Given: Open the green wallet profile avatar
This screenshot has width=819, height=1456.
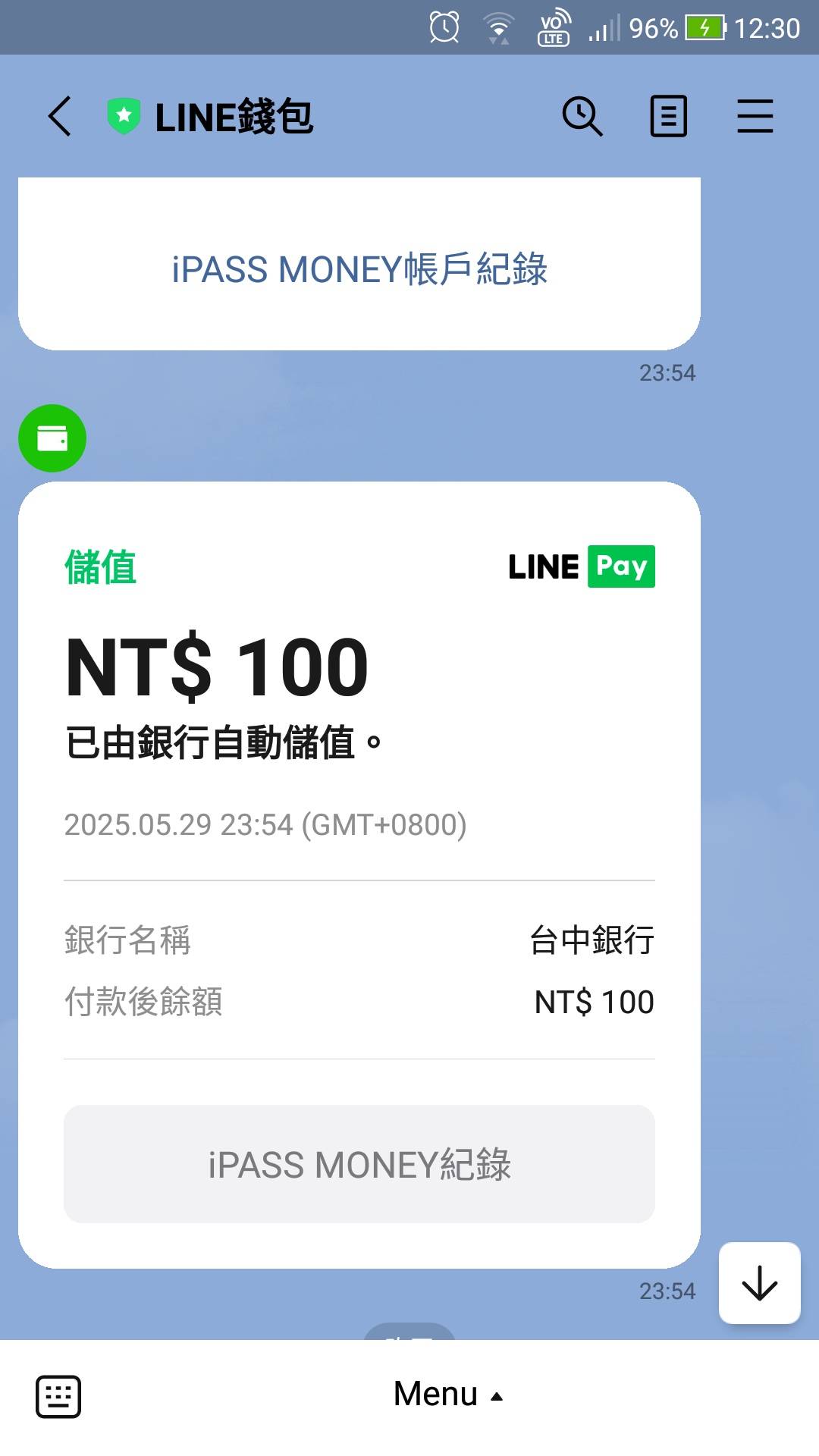Looking at the screenshot, I should click(52, 438).
